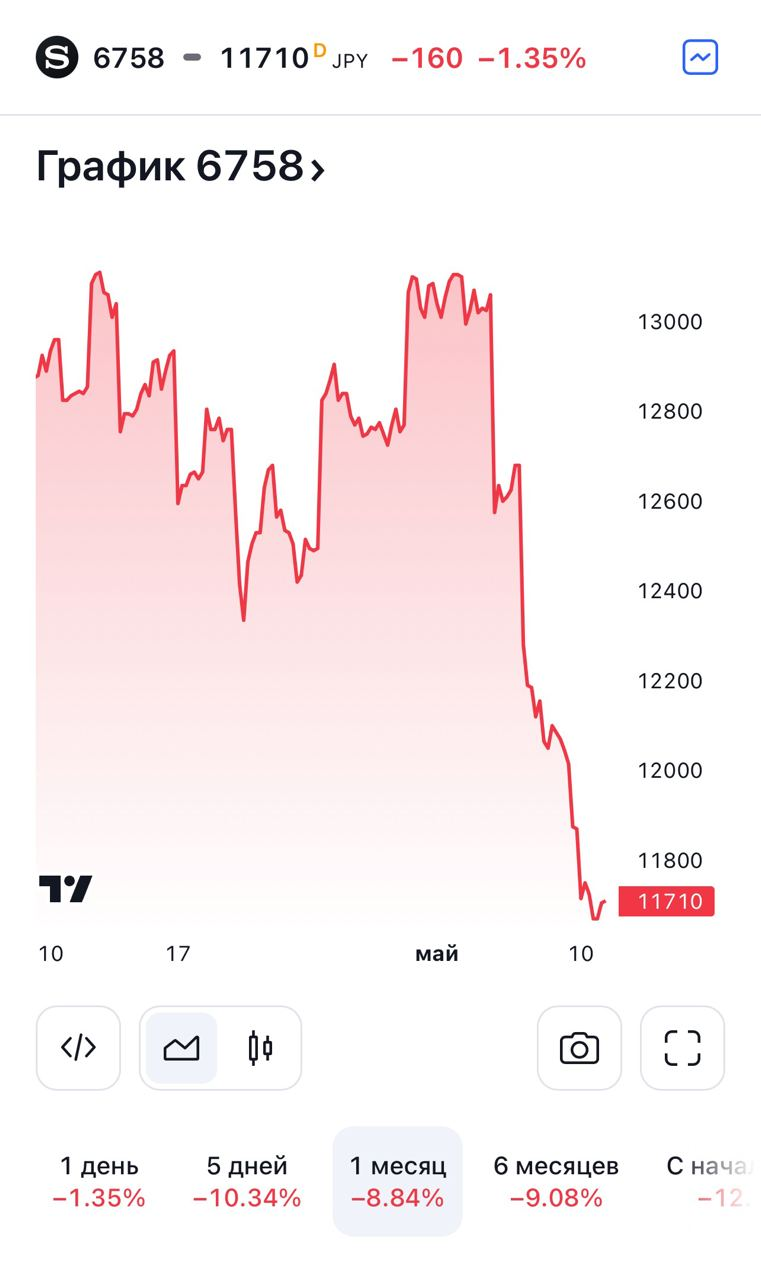Take a chart snapshot with camera button

click(x=580, y=1047)
